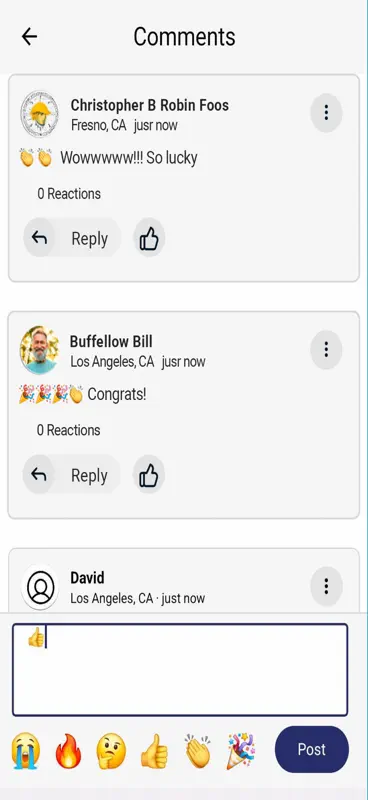Image resolution: width=368 pixels, height=800 pixels.
Task: Insert the crying face emoji
Action: pos(26,751)
